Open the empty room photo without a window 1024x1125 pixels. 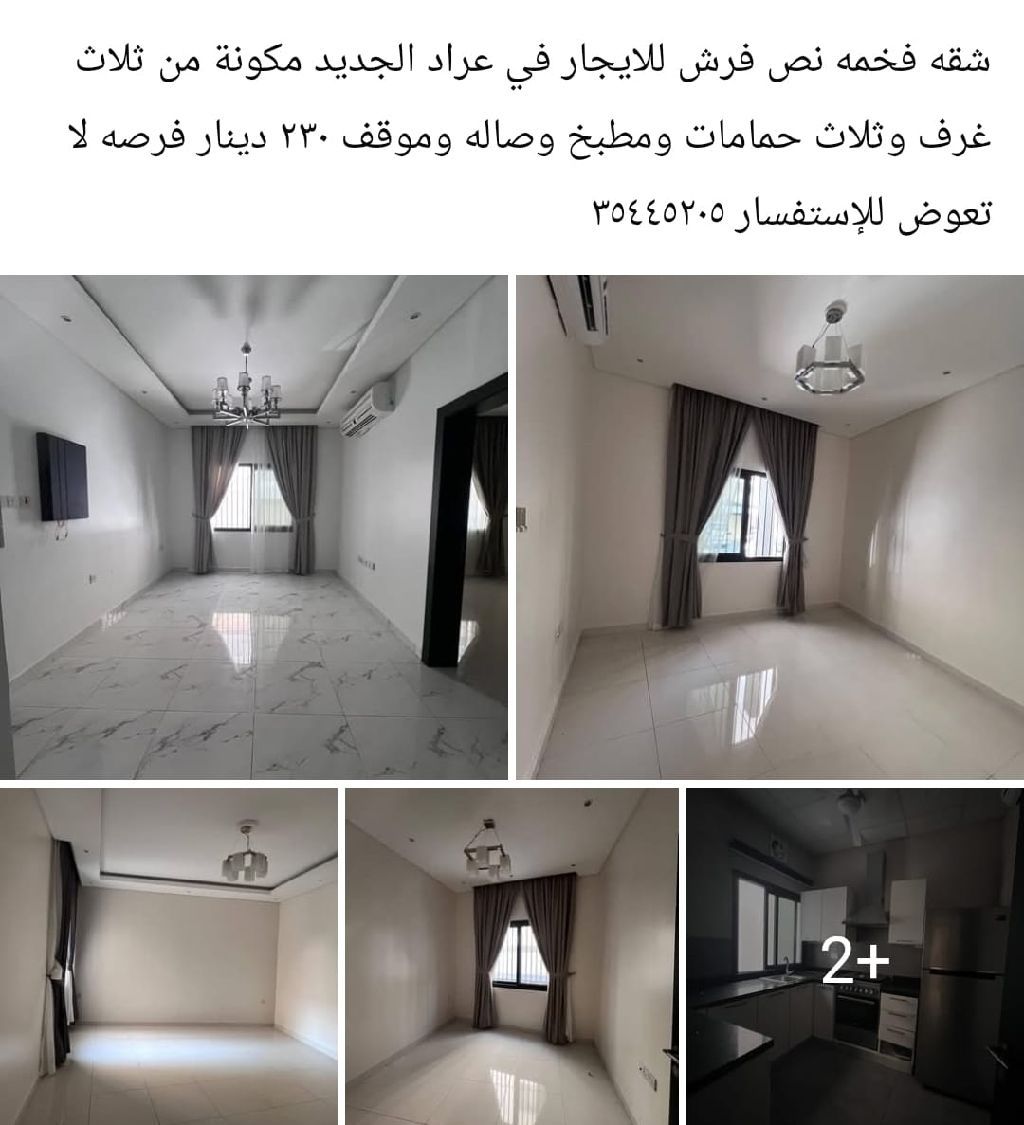tap(169, 956)
